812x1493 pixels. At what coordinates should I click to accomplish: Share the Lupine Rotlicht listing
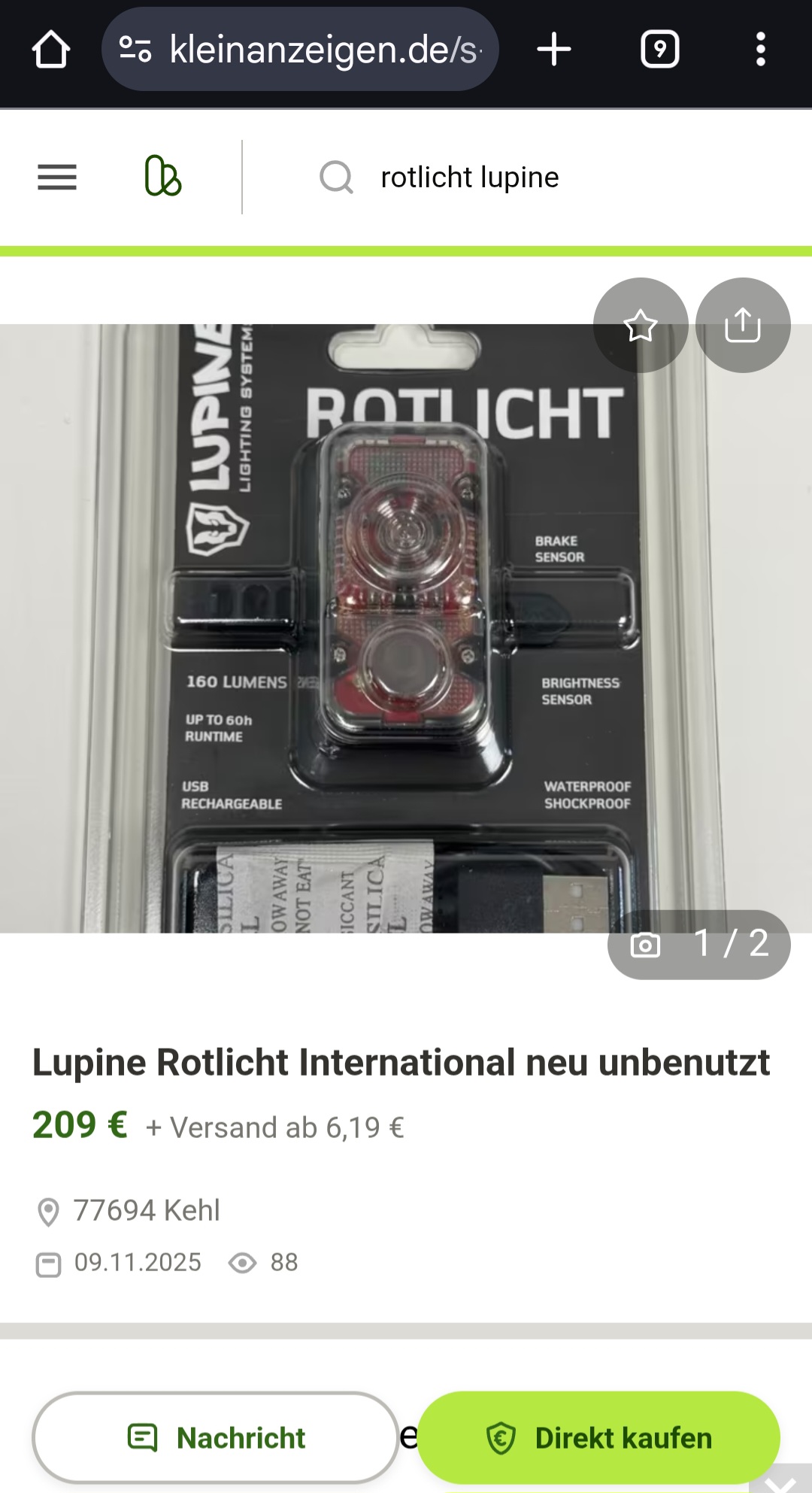point(743,325)
